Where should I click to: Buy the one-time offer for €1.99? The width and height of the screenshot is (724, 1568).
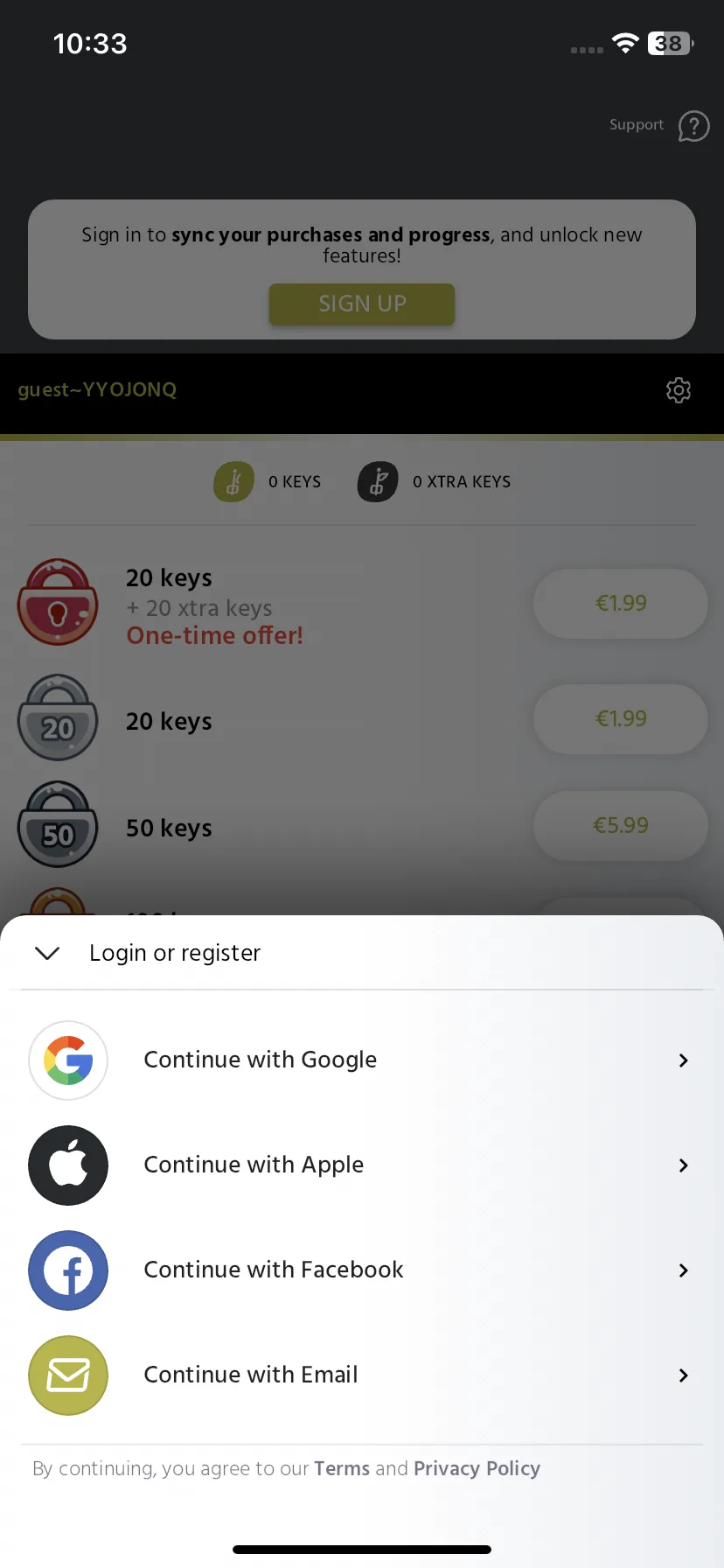(x=621, y=603)
